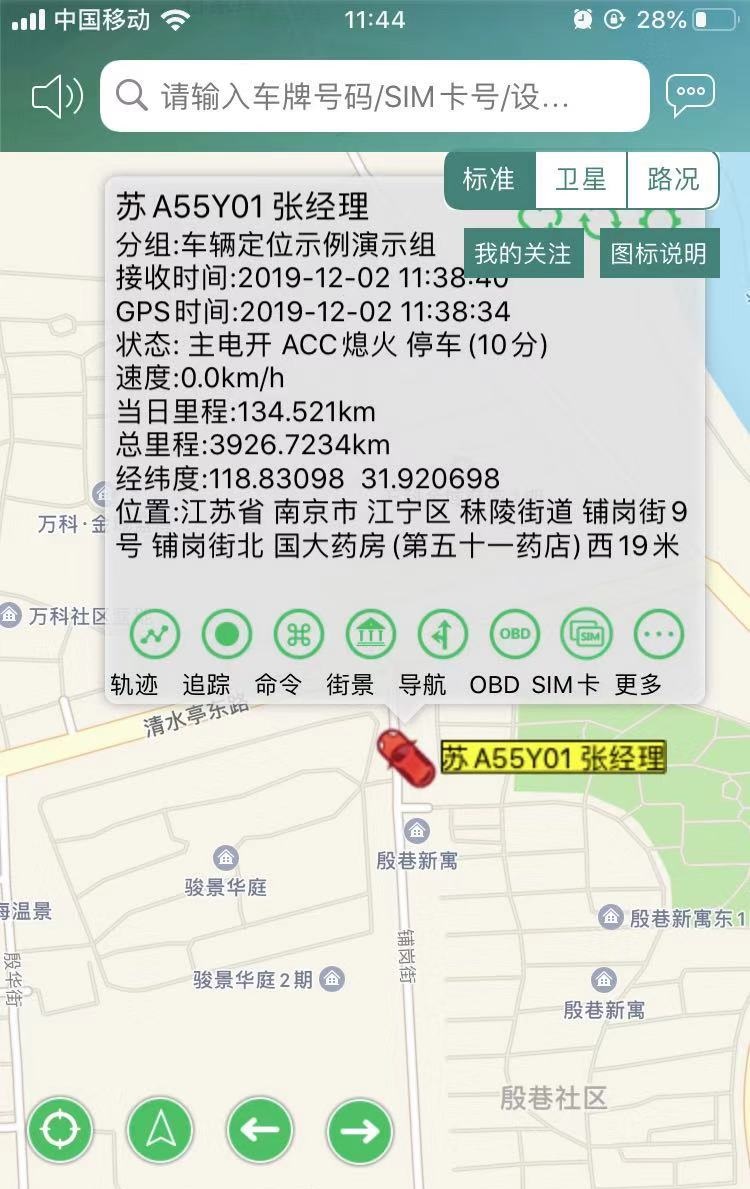Open 我的关注 list
The image size is (750, 1189).
pos(522,253)
